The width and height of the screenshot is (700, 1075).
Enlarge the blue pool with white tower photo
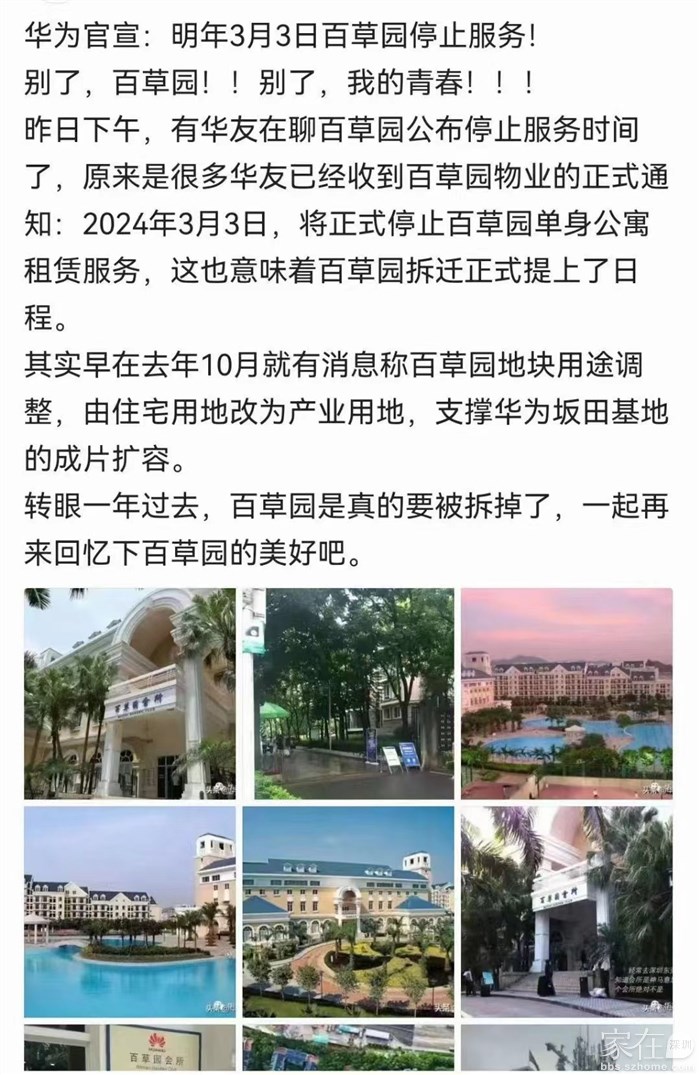click(x=130, y=911)
